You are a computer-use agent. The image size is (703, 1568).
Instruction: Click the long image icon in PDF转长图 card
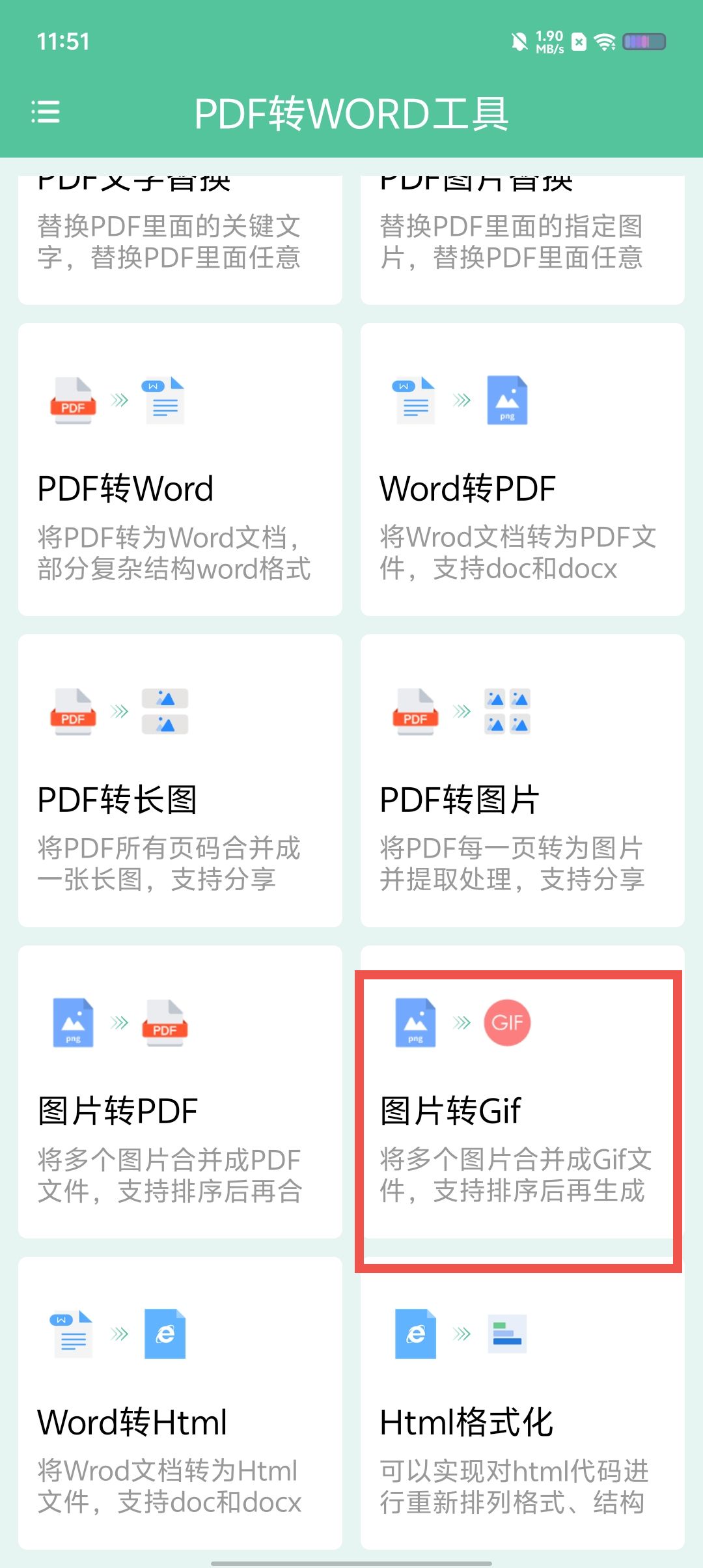tap(165, 712)
